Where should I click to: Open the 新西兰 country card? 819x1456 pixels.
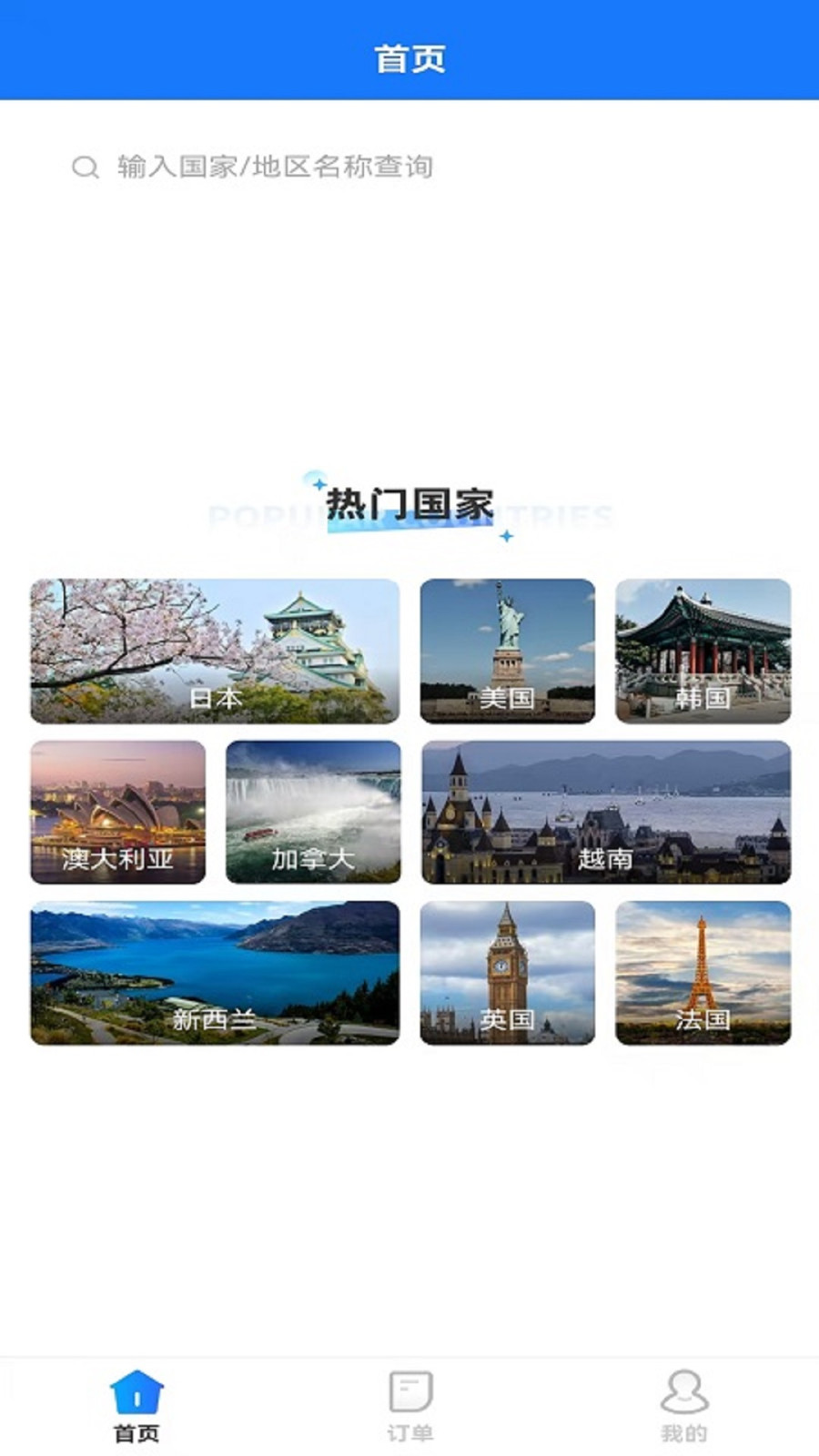215,973
